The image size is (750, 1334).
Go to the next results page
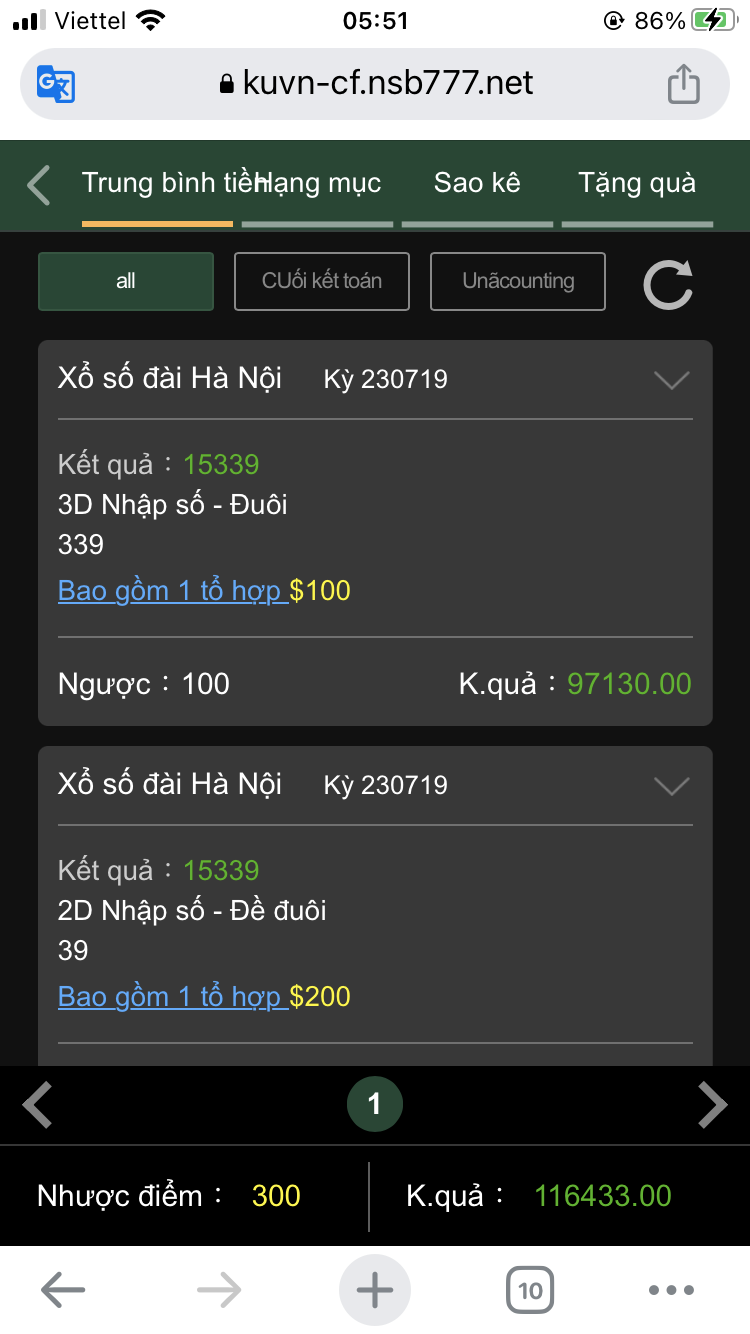(x=712, y=1105)
